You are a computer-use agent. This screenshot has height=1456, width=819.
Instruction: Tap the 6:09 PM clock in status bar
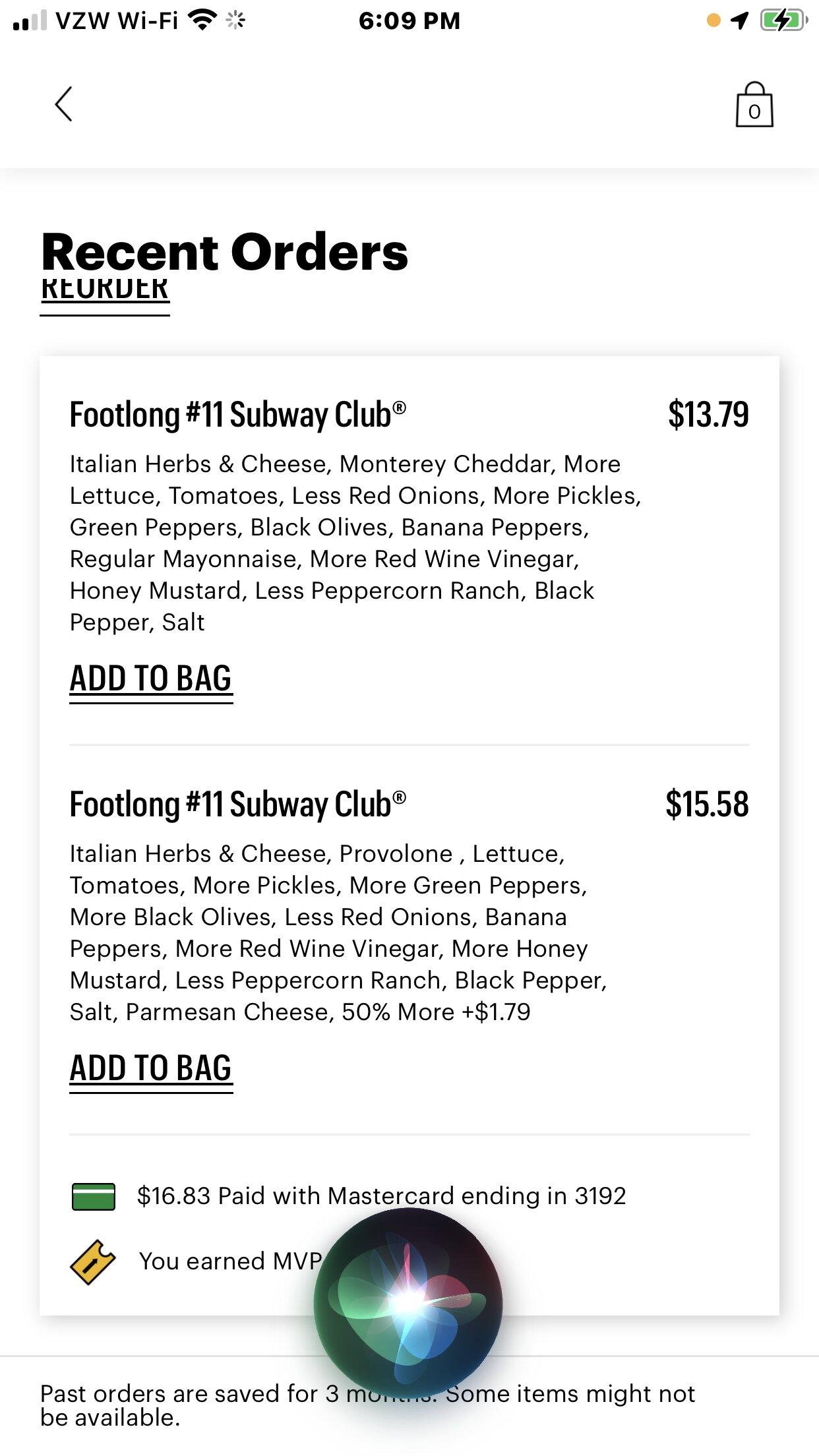pos(409,20)
